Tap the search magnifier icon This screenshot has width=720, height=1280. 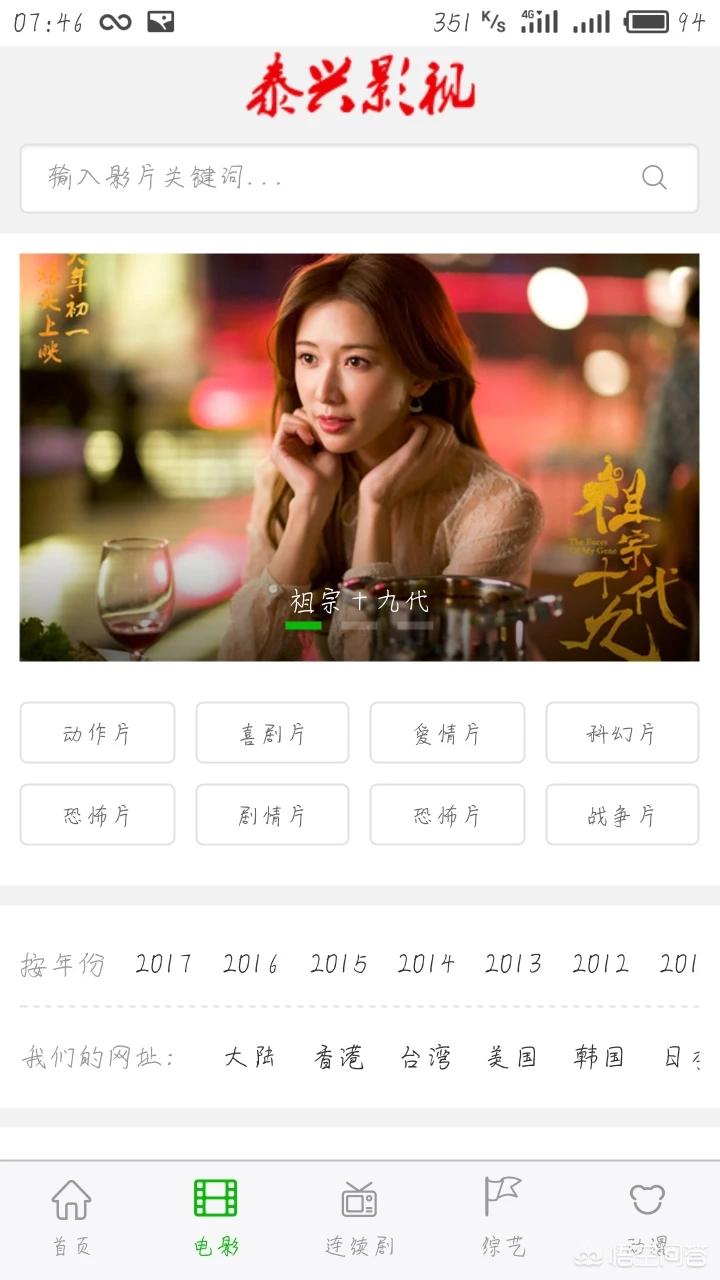[654, 178]
